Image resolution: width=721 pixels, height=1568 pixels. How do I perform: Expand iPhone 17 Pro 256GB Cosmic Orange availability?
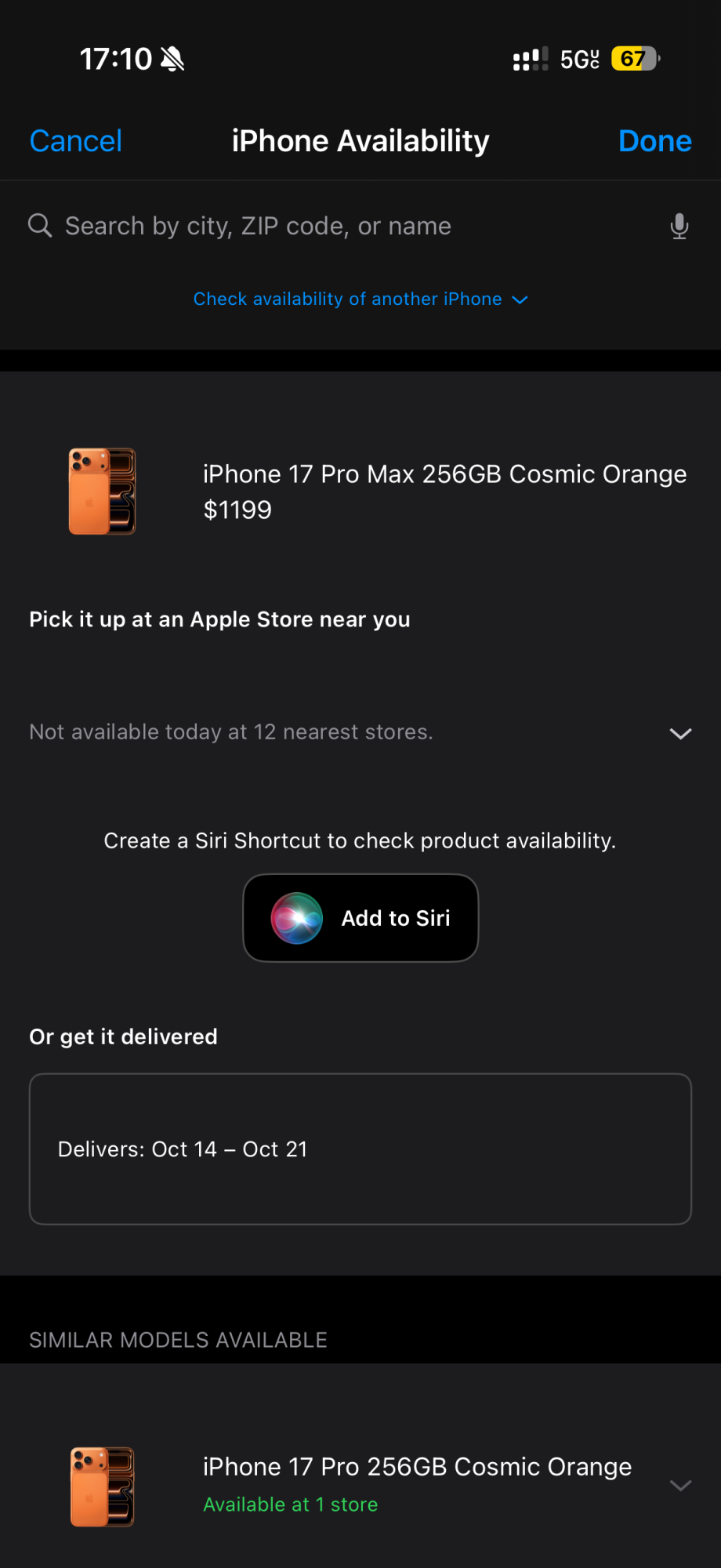coord(679,1485)
